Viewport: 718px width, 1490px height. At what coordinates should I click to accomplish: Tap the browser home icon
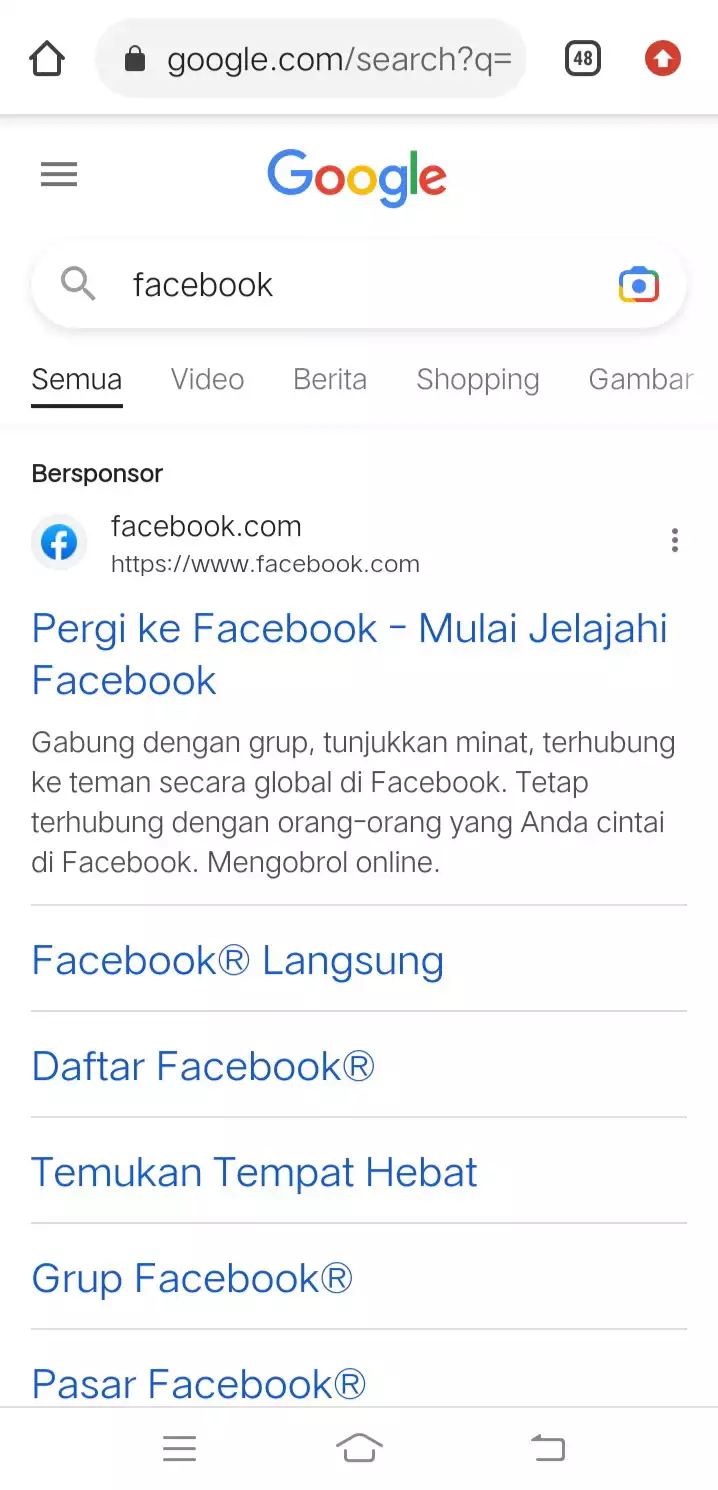click(x=47, y=59)
